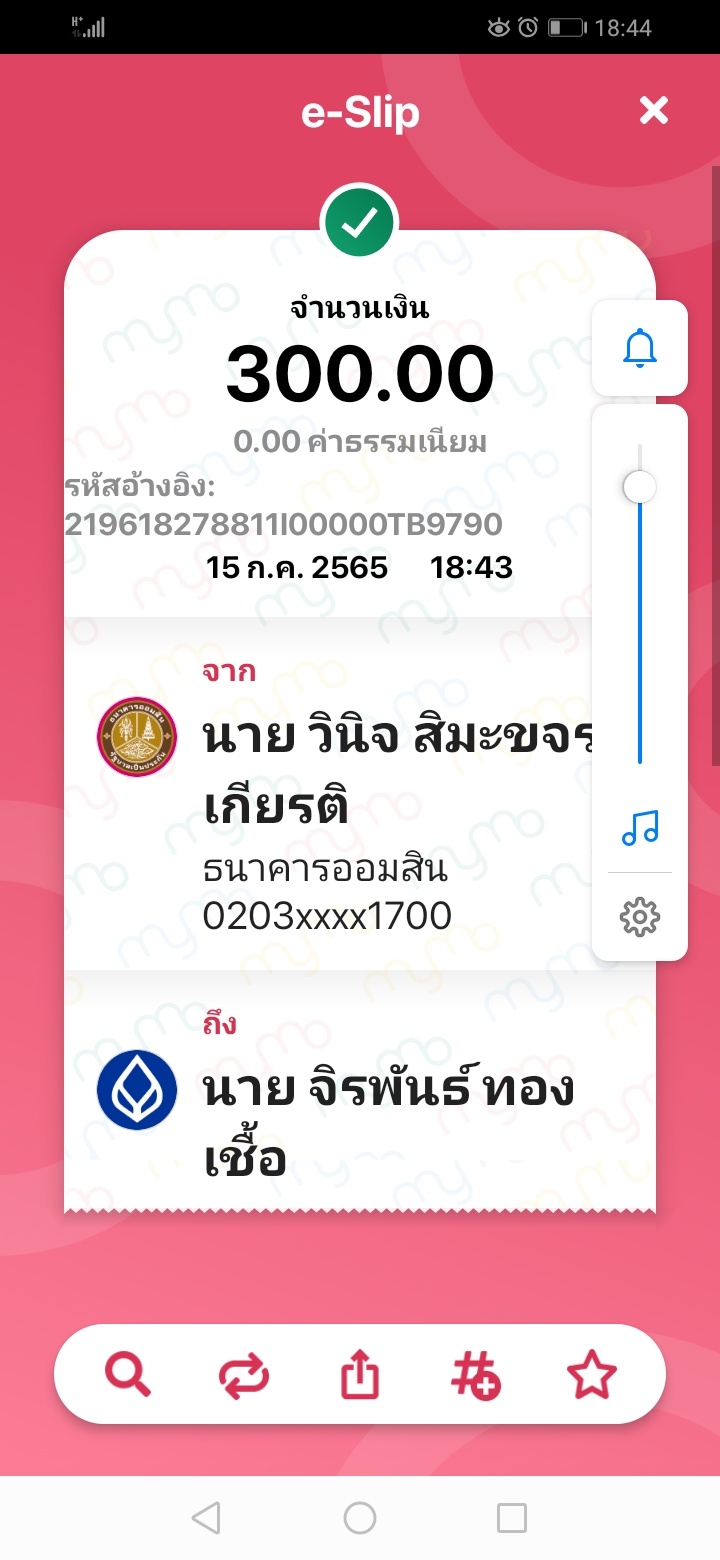
Task: Close the e-Slip screen
Action: pos(653,111)
